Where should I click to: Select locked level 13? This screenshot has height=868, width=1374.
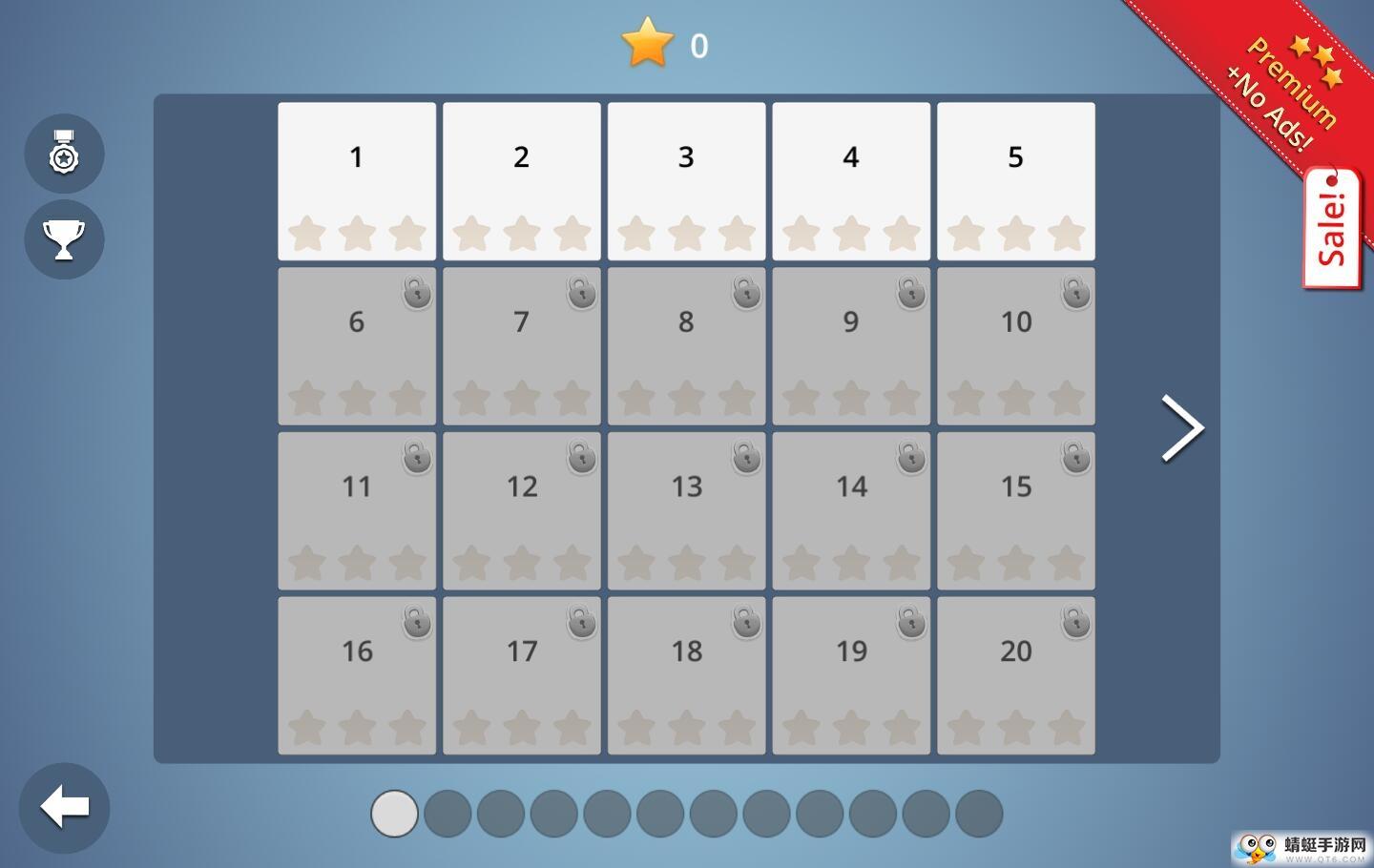686,511
